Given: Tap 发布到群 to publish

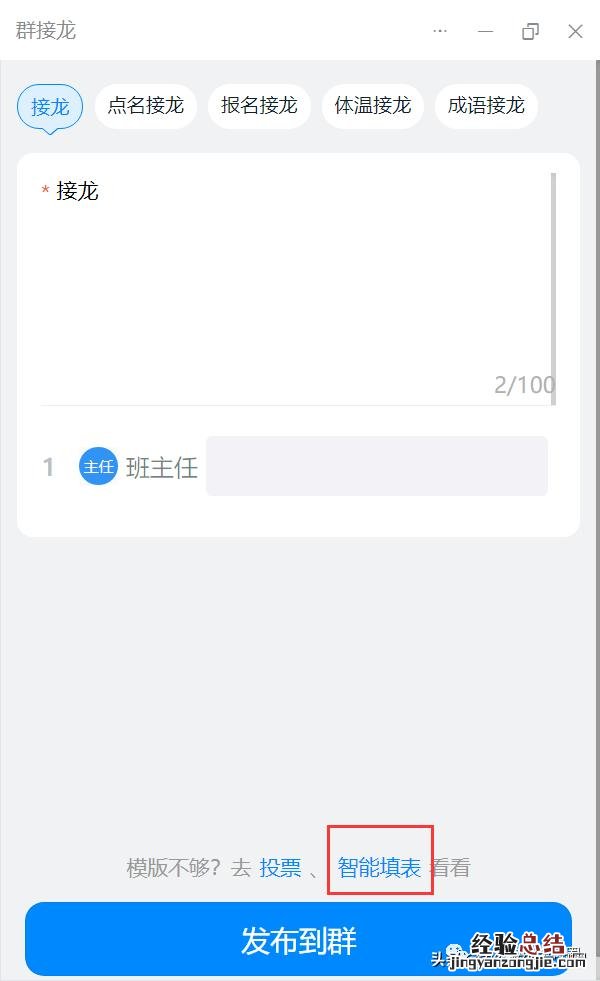Looking at the screenshot, I should [x=298, y=940].
